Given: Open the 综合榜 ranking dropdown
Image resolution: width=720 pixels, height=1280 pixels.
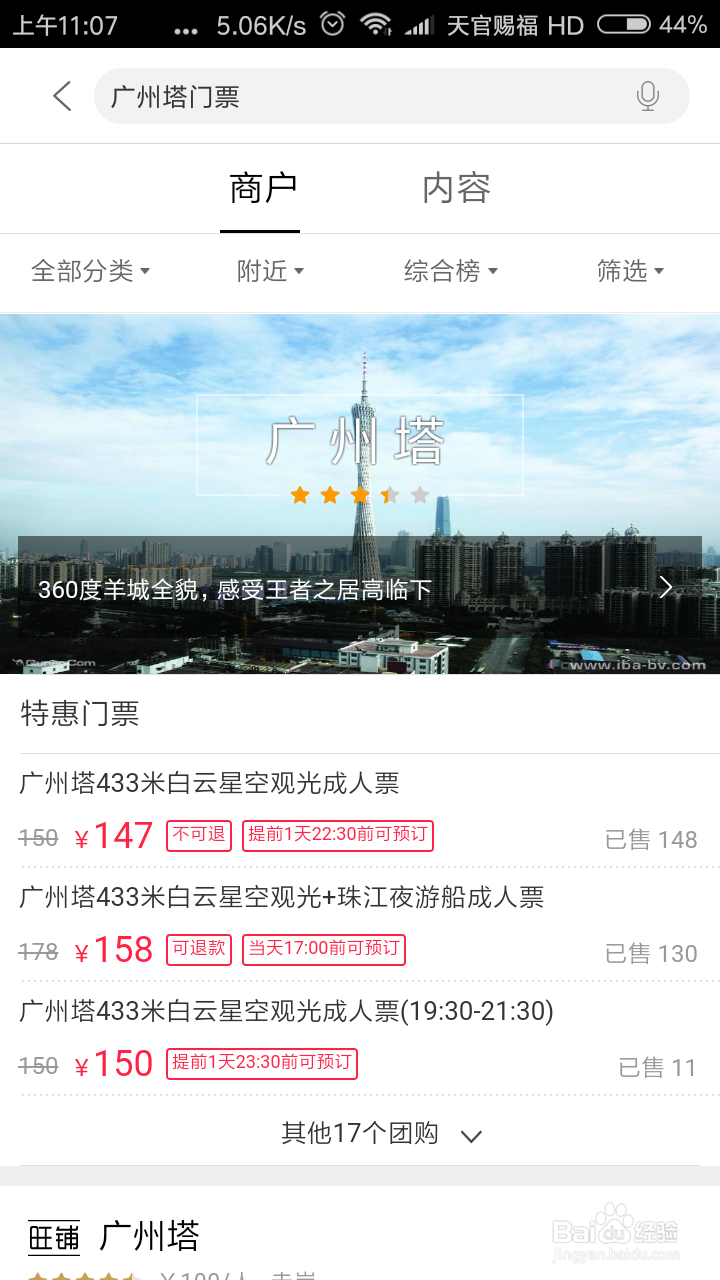Looking at the screenshot, I should point(451,270).
